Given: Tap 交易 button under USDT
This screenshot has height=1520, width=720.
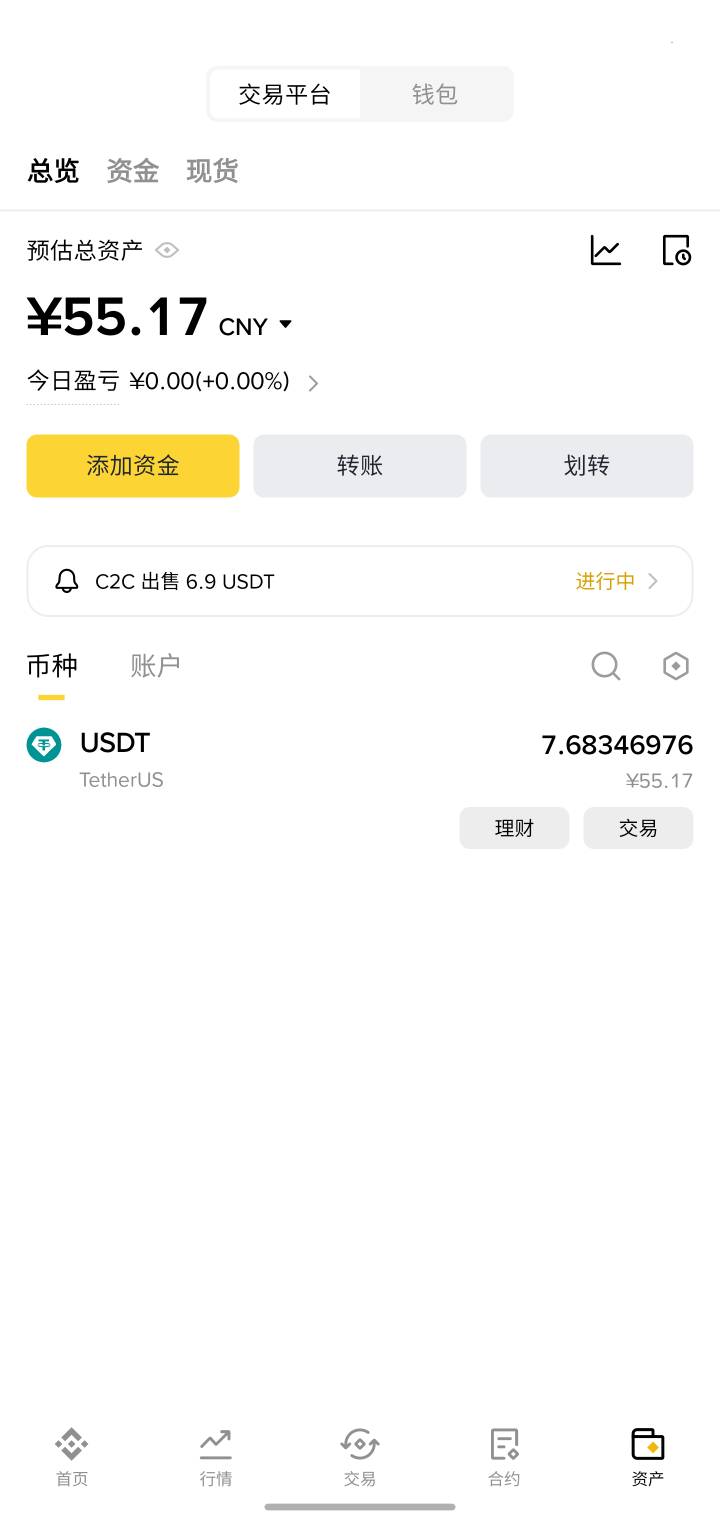Looking at the screenshot, I should [x=638, y=828].
